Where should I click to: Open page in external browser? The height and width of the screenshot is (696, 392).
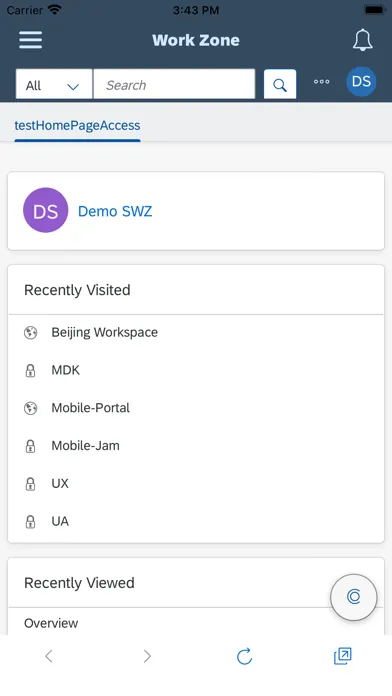tap(343, 656)
